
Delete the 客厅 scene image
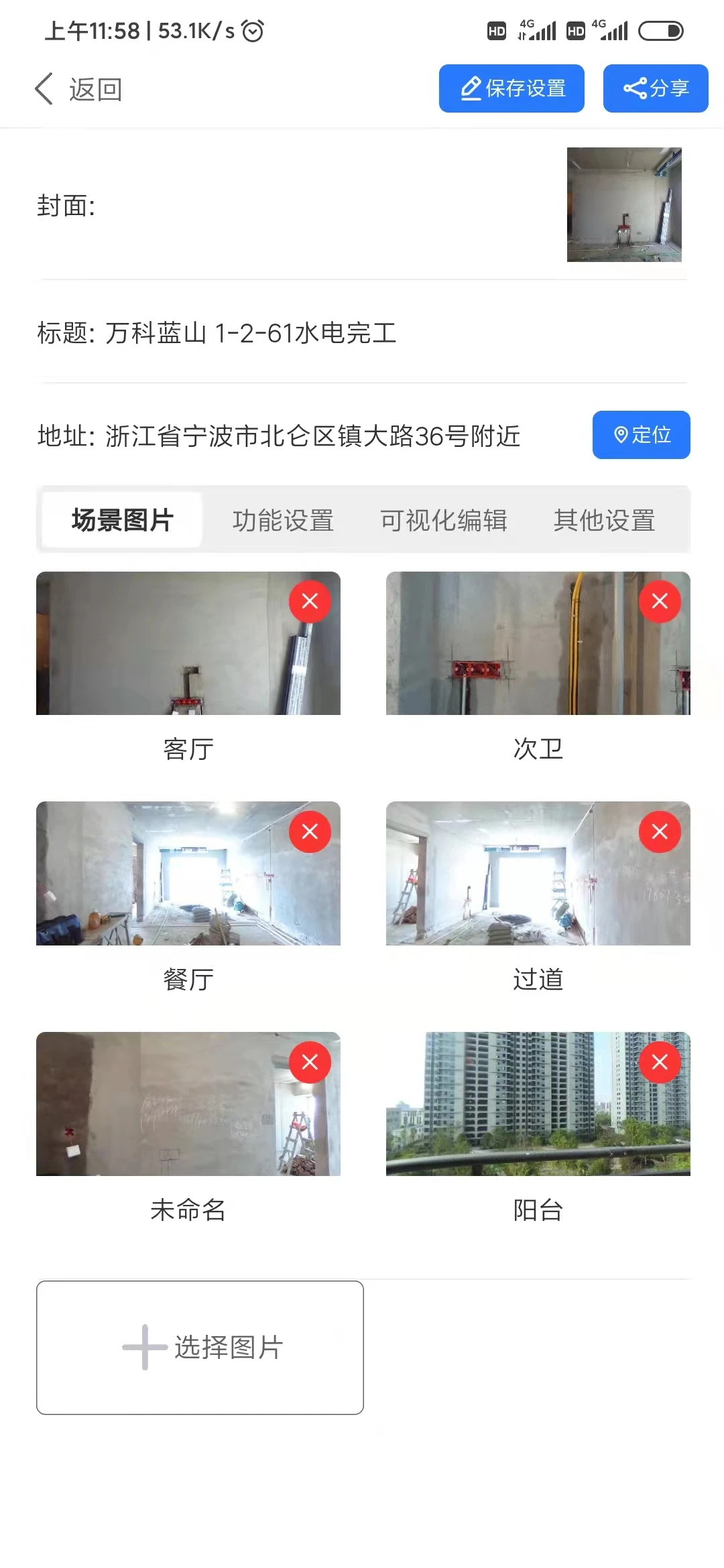point(310,601)
